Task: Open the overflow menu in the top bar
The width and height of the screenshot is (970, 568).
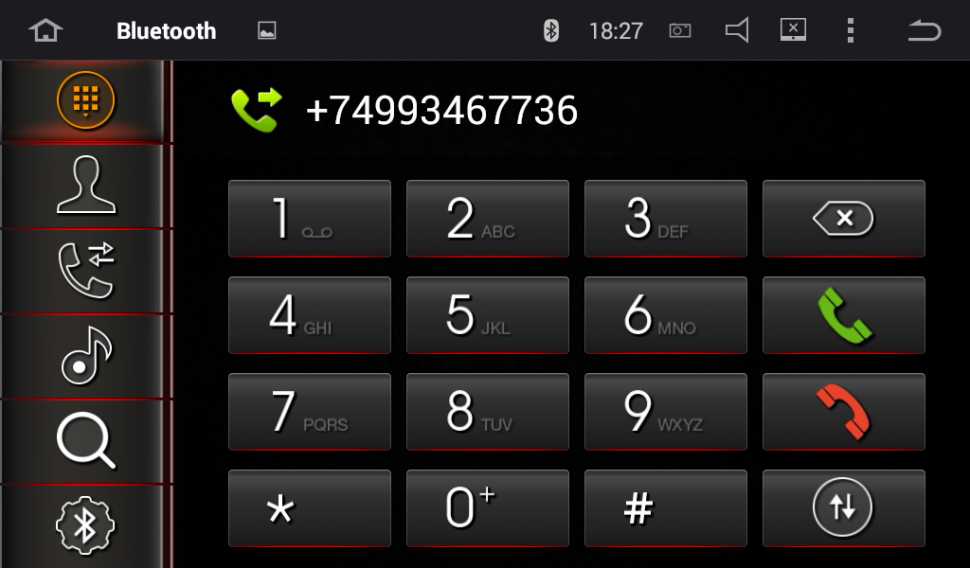Action: click(x=850, y=30)
